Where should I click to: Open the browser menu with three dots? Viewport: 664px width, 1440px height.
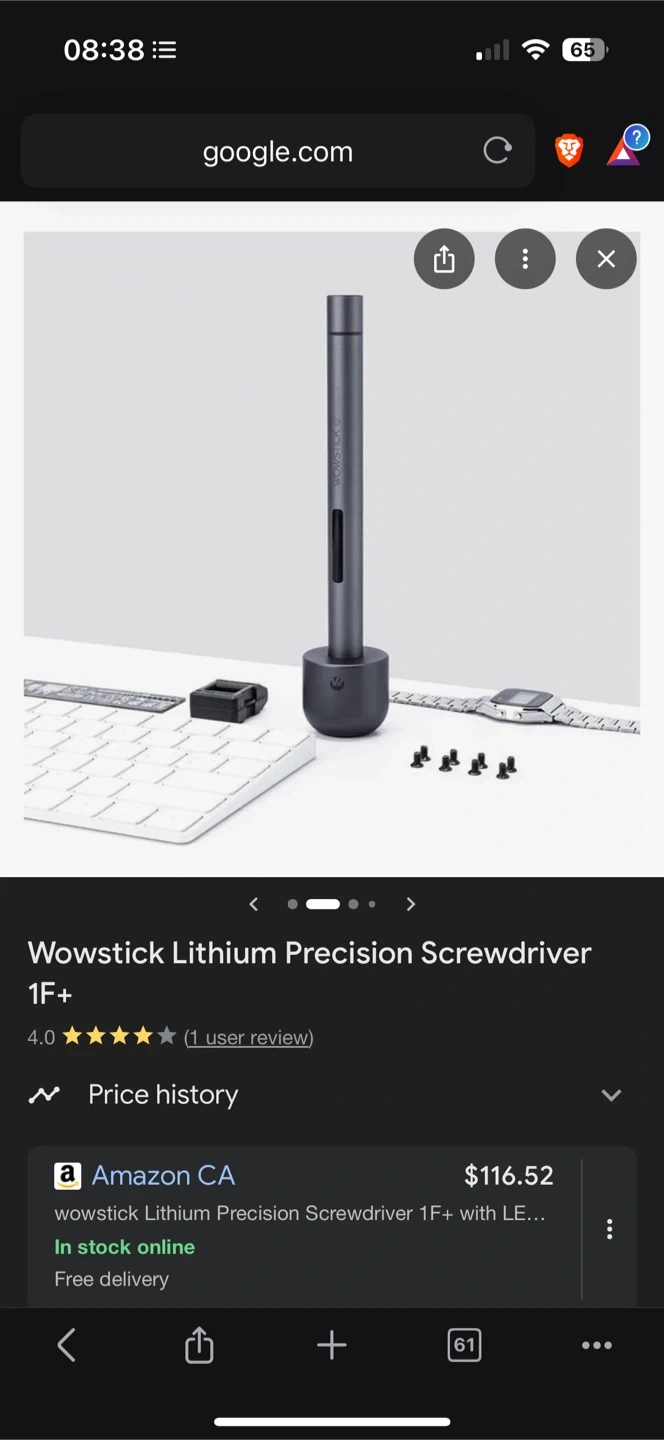pos(597,1345)
